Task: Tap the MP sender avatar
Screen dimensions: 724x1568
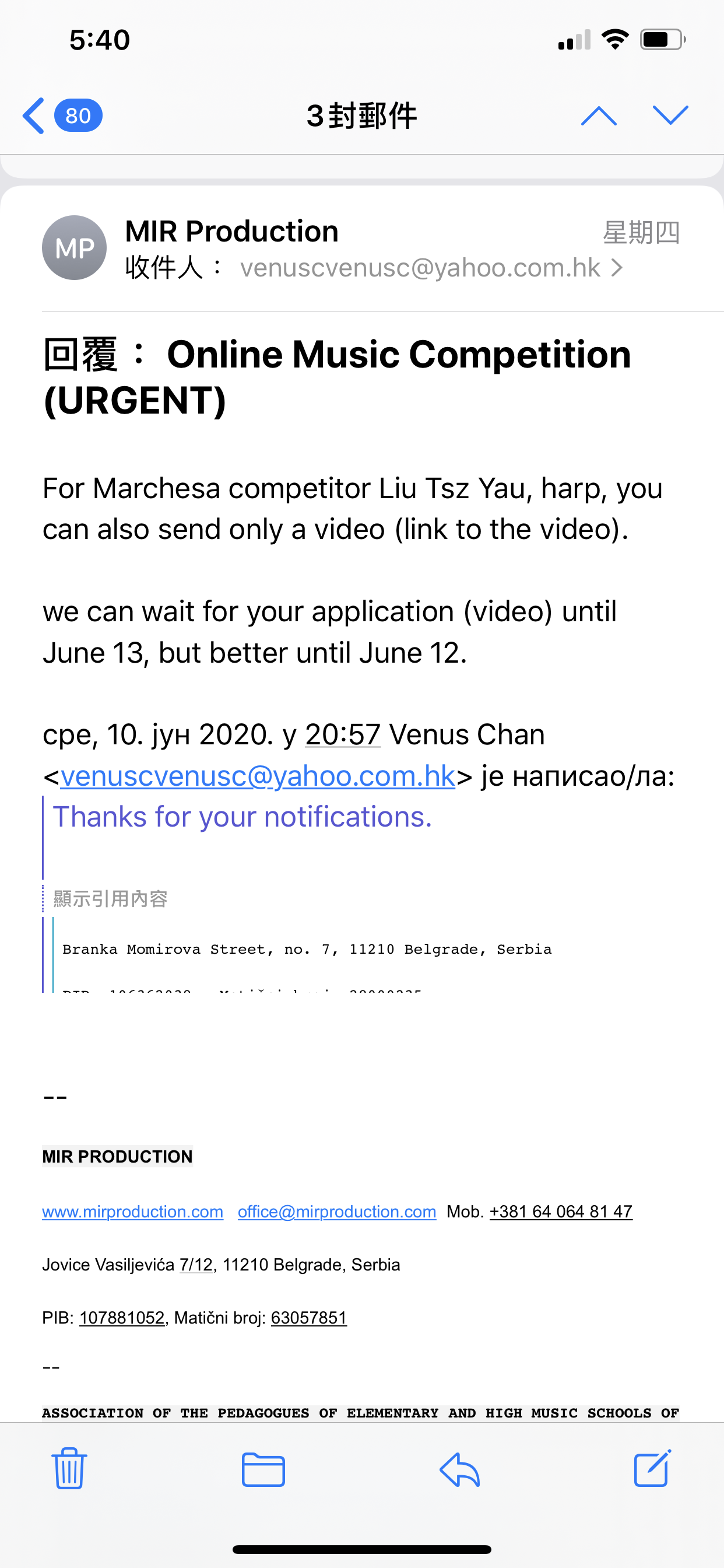Action: pyautogui.click(x=74, y=248)
